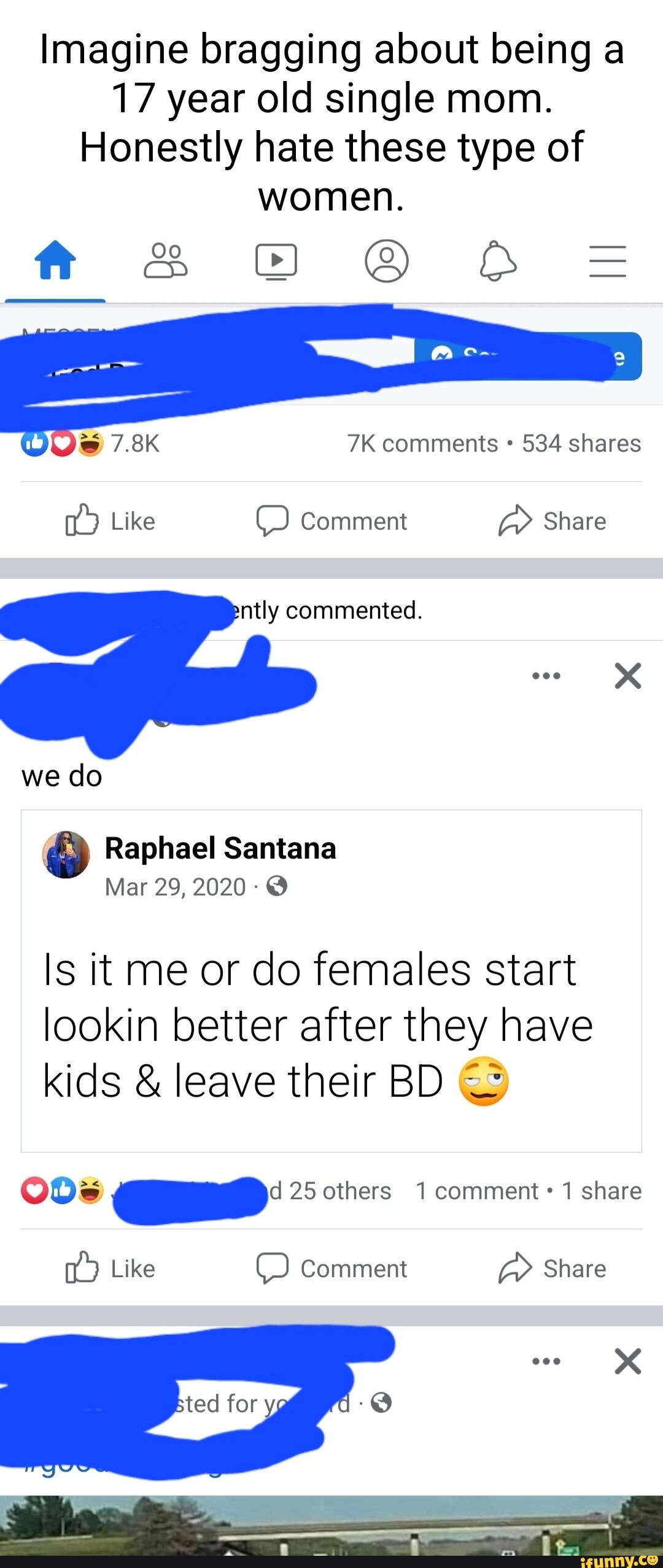Go to the Facebook home tab
Viewport: 663px width, 1568px height.
pos(55,260)
